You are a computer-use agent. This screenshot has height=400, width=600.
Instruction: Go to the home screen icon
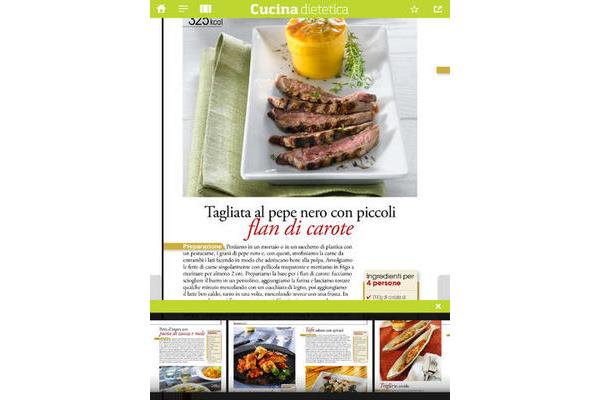[x=161, y=9]
